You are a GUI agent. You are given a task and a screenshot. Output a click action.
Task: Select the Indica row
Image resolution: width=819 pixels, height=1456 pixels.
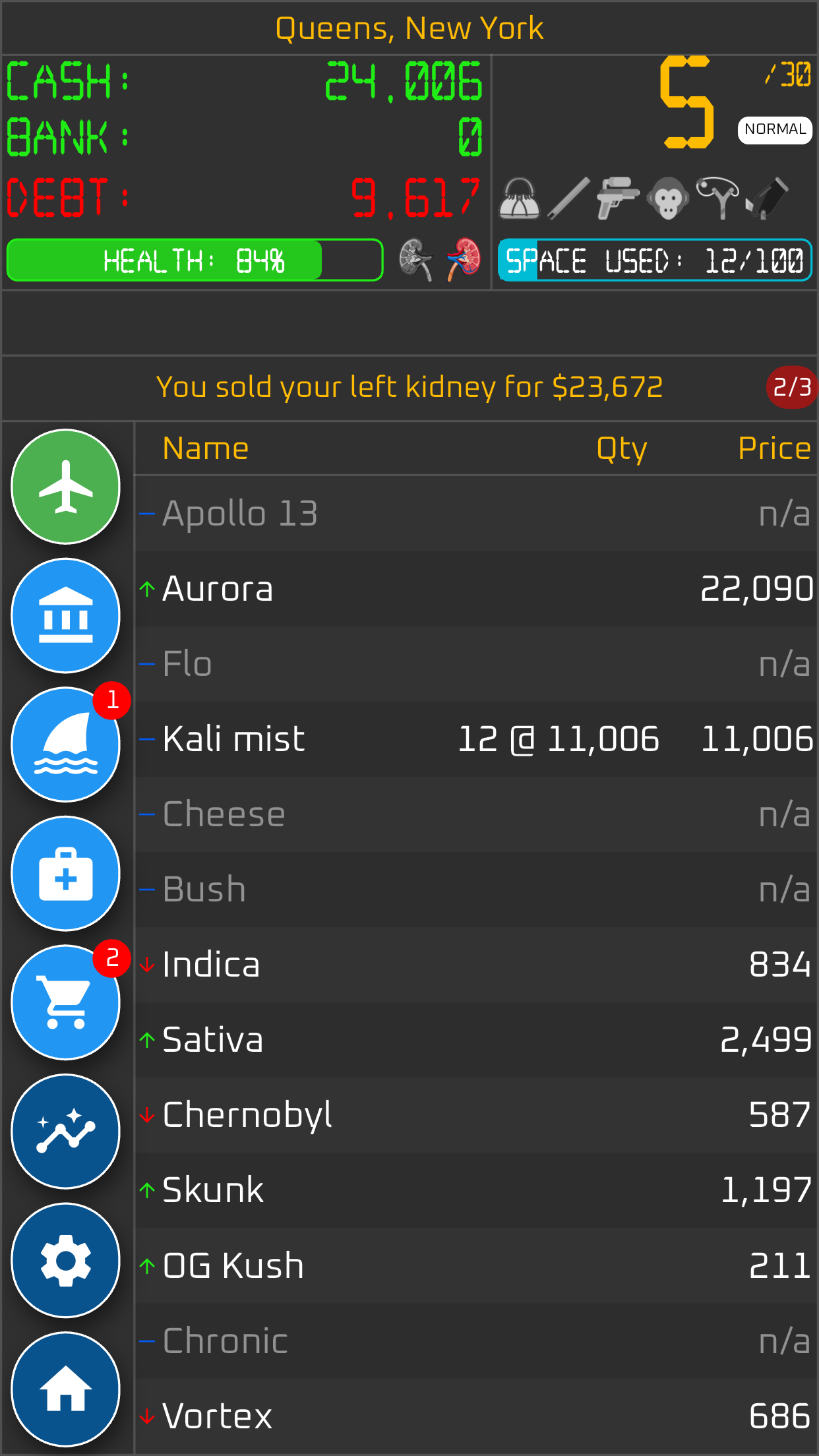point(476,965)
